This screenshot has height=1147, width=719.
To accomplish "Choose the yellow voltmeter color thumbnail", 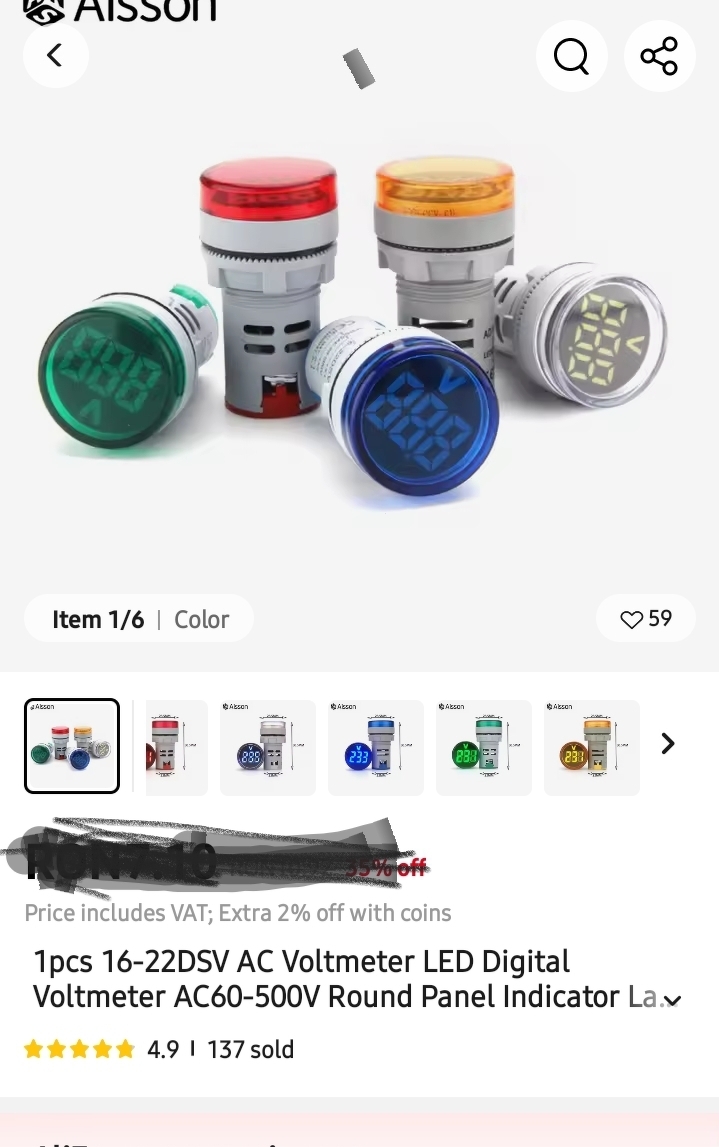I will click(x=592, y=747).
